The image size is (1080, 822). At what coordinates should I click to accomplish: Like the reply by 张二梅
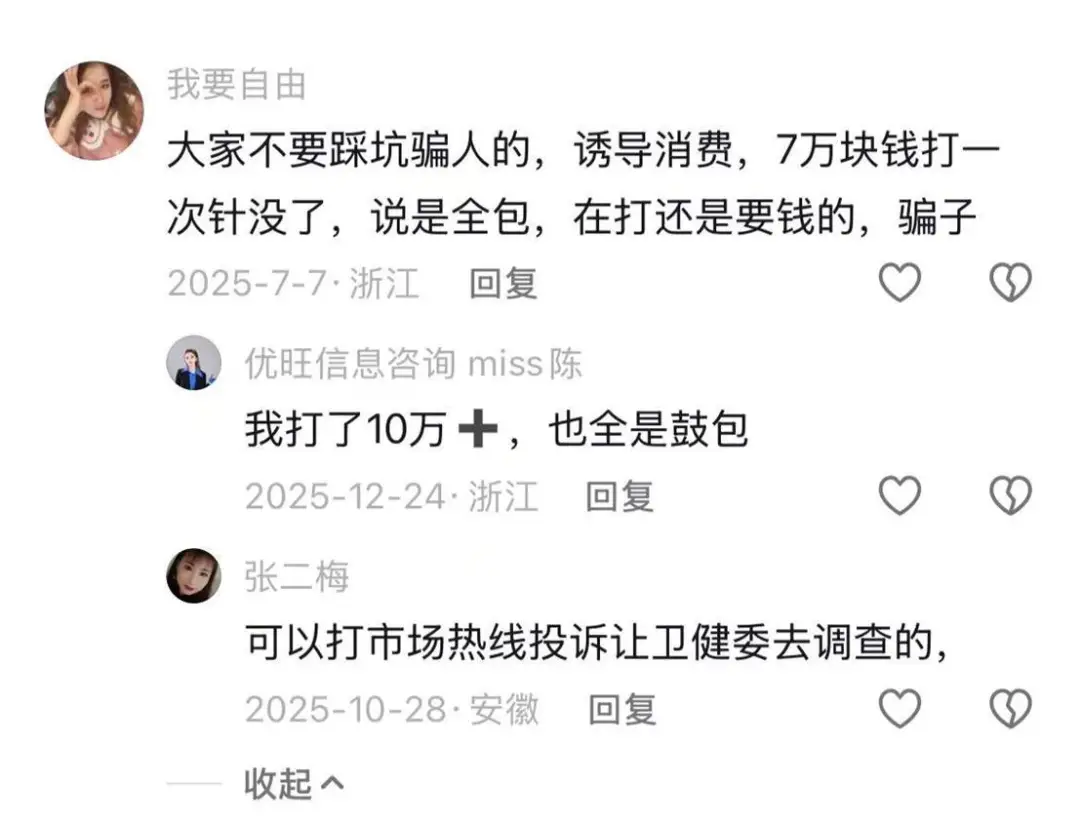point(899,709)
